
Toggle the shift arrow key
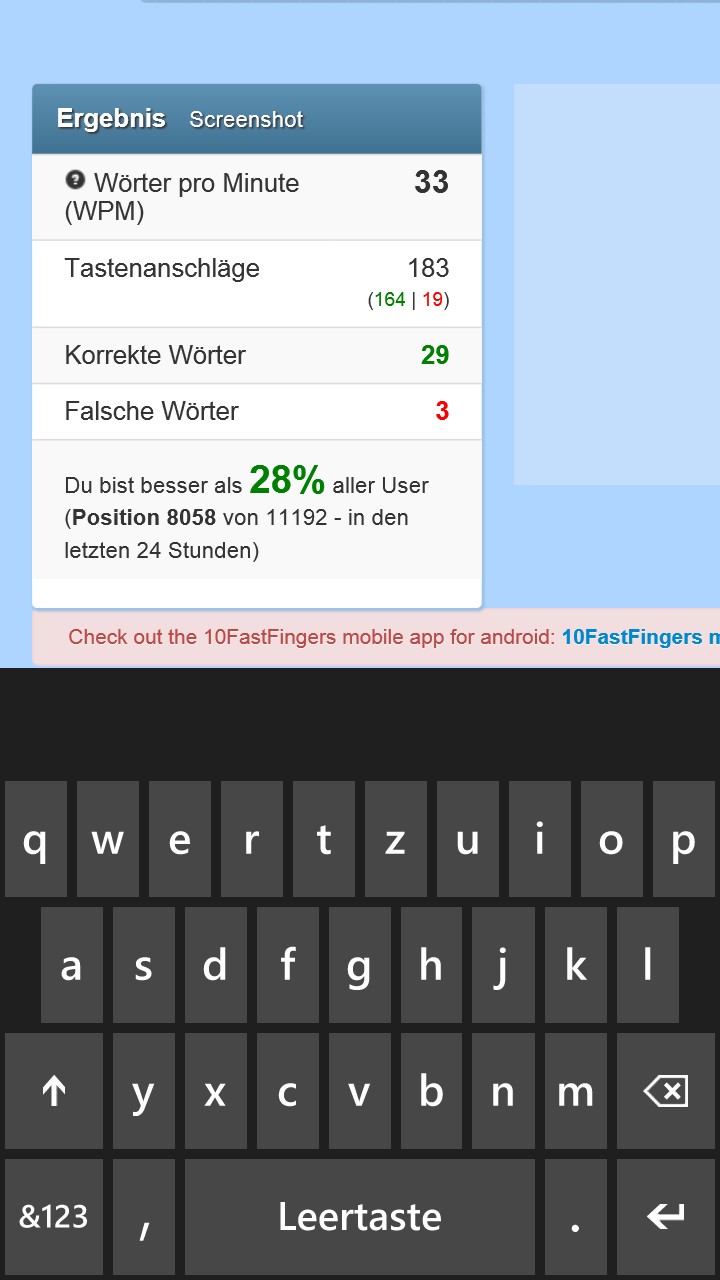tap(54, 1091)
